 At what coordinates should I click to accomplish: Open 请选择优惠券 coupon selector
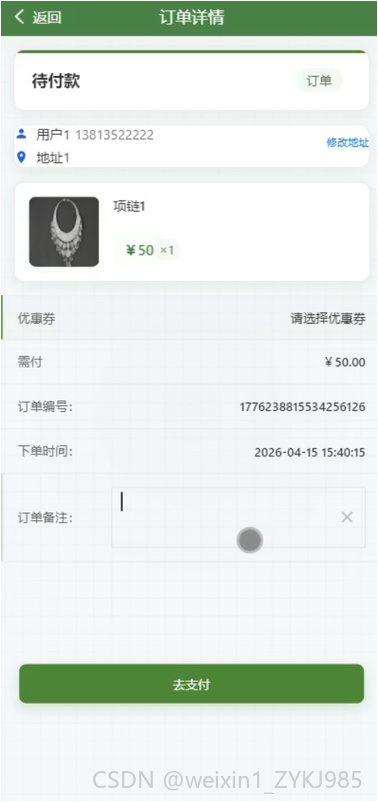coord(328,319)
